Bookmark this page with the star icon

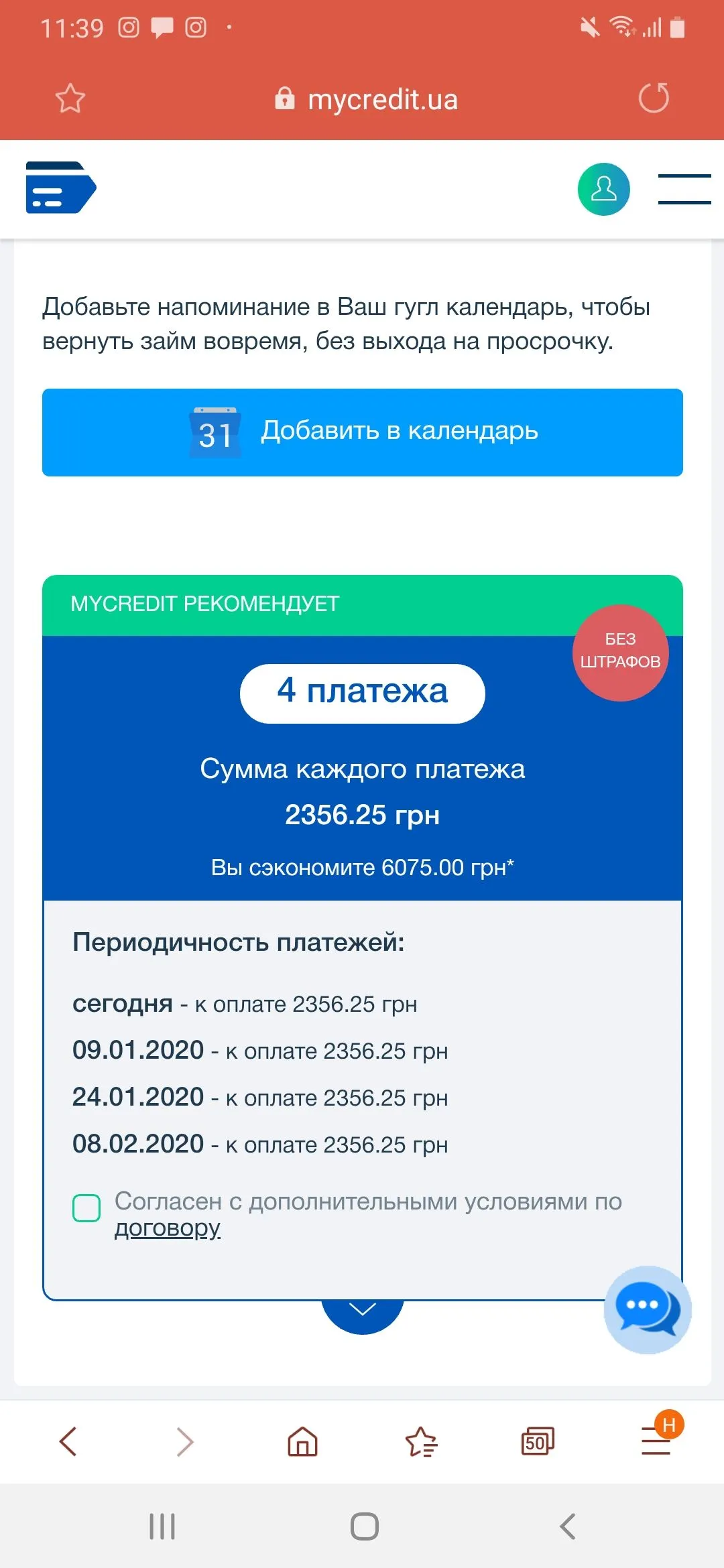(70, 99)
